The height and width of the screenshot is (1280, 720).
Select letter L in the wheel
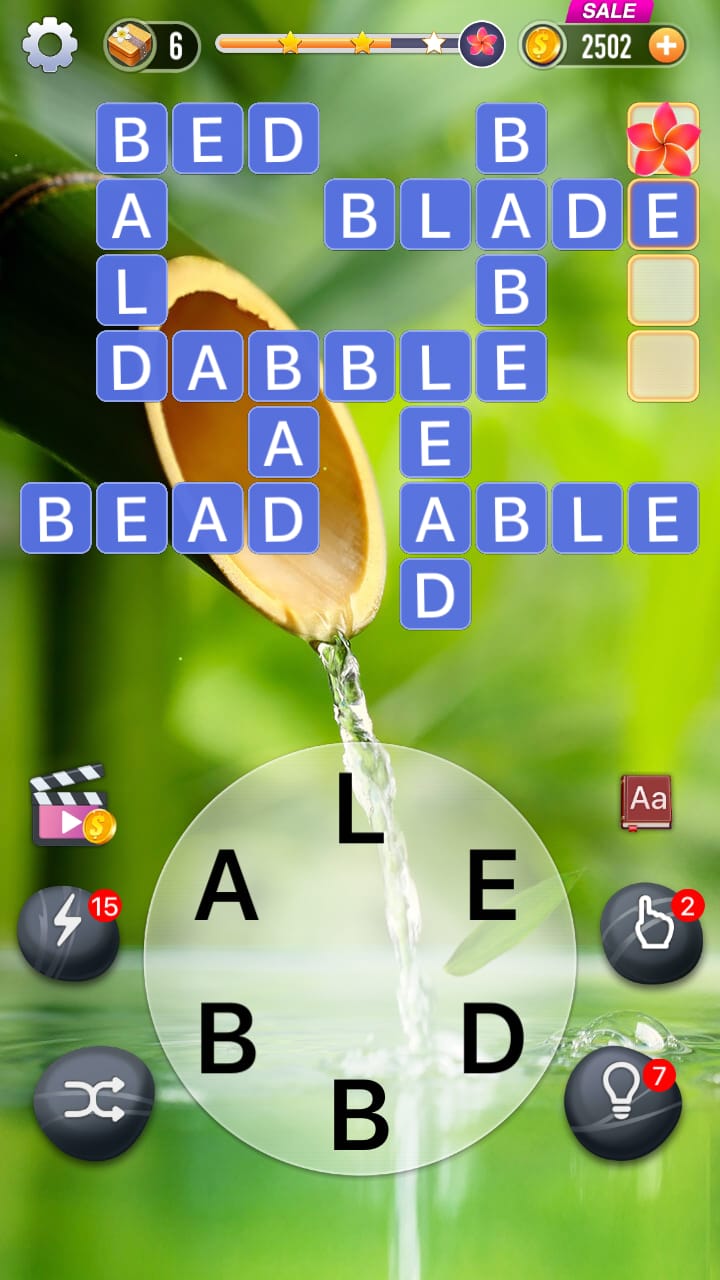pyautogui.click(x=360, y=807)
